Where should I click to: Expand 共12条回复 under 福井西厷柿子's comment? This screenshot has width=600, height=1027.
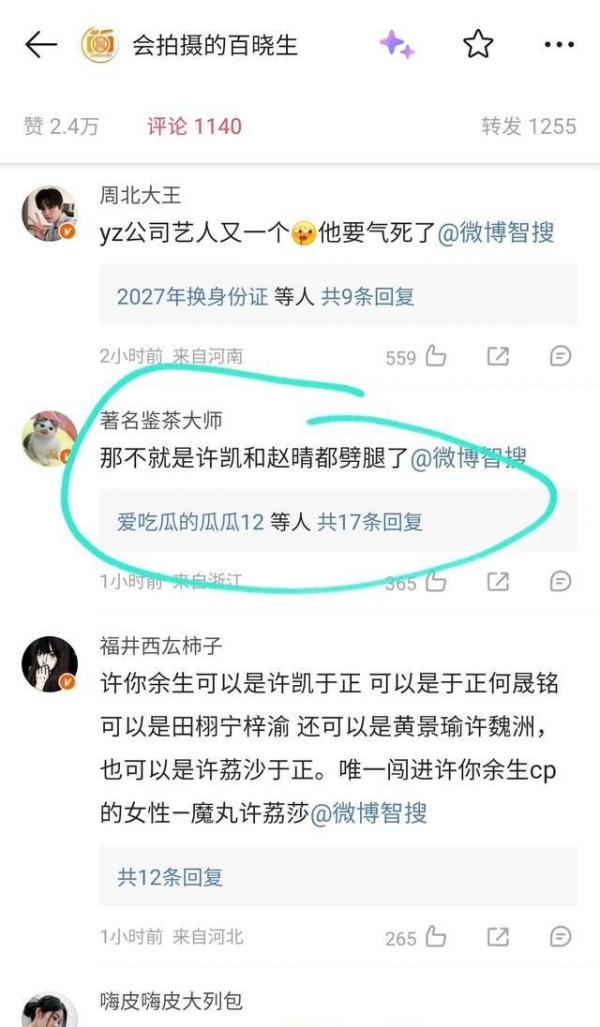[x=170, y=877]
